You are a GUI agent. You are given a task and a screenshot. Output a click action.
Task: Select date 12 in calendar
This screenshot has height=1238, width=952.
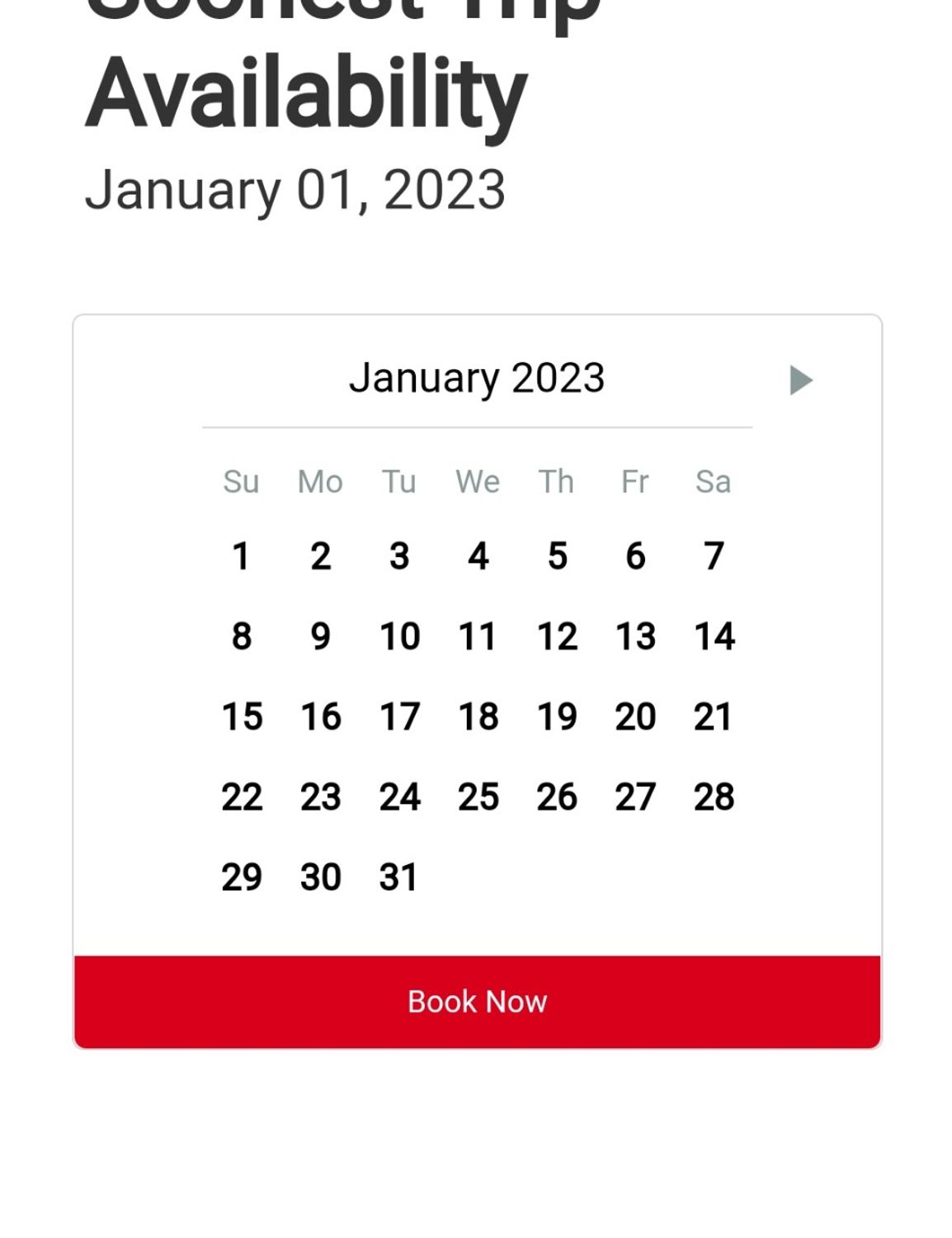click(x=557, y=636)
